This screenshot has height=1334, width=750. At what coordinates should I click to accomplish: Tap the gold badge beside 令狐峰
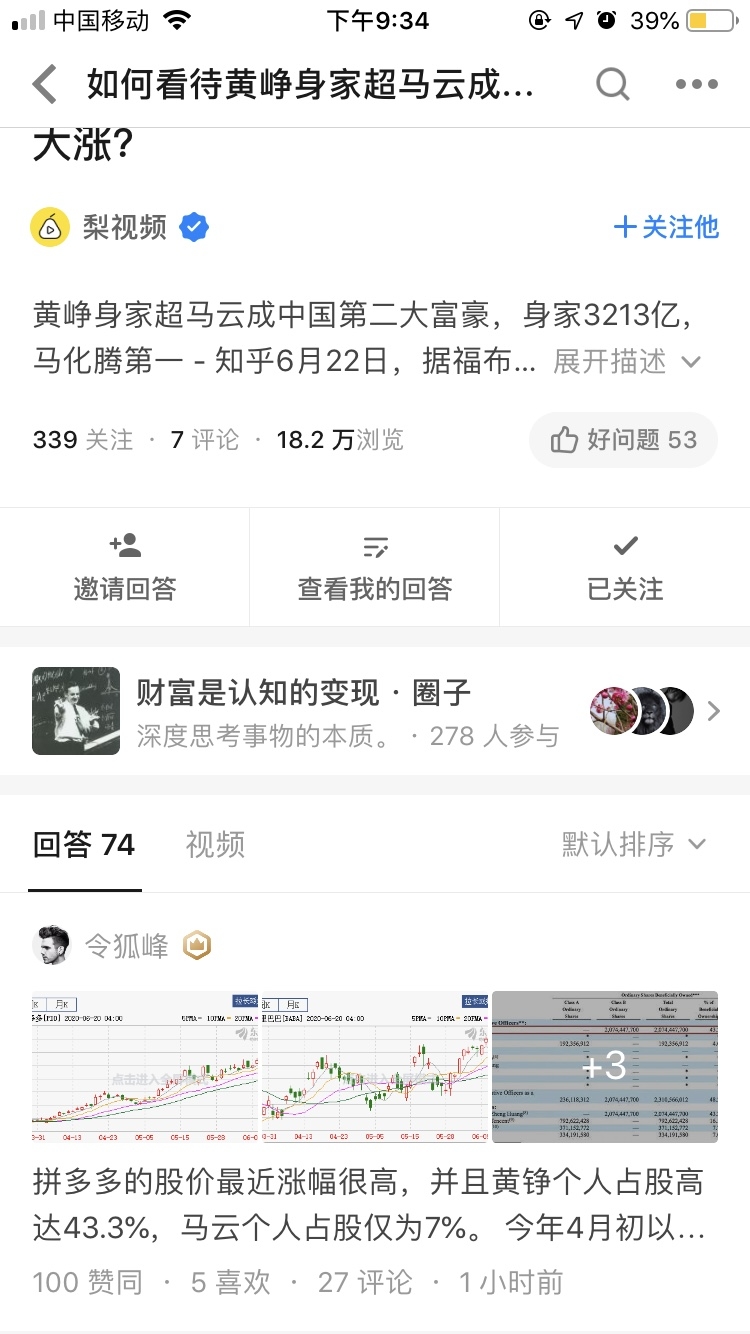(x=196, y=944)
